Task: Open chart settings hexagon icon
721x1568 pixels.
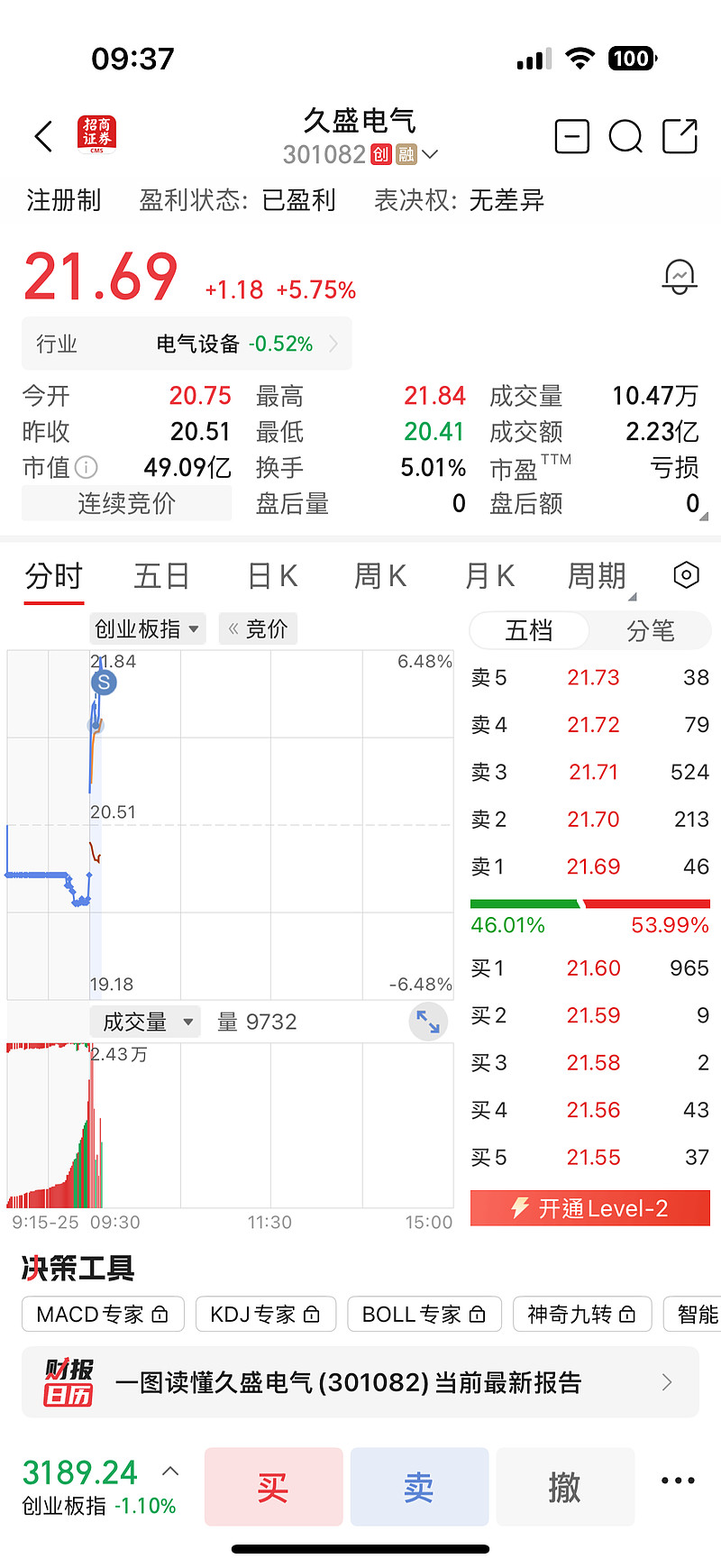Action: coord(686,575)
